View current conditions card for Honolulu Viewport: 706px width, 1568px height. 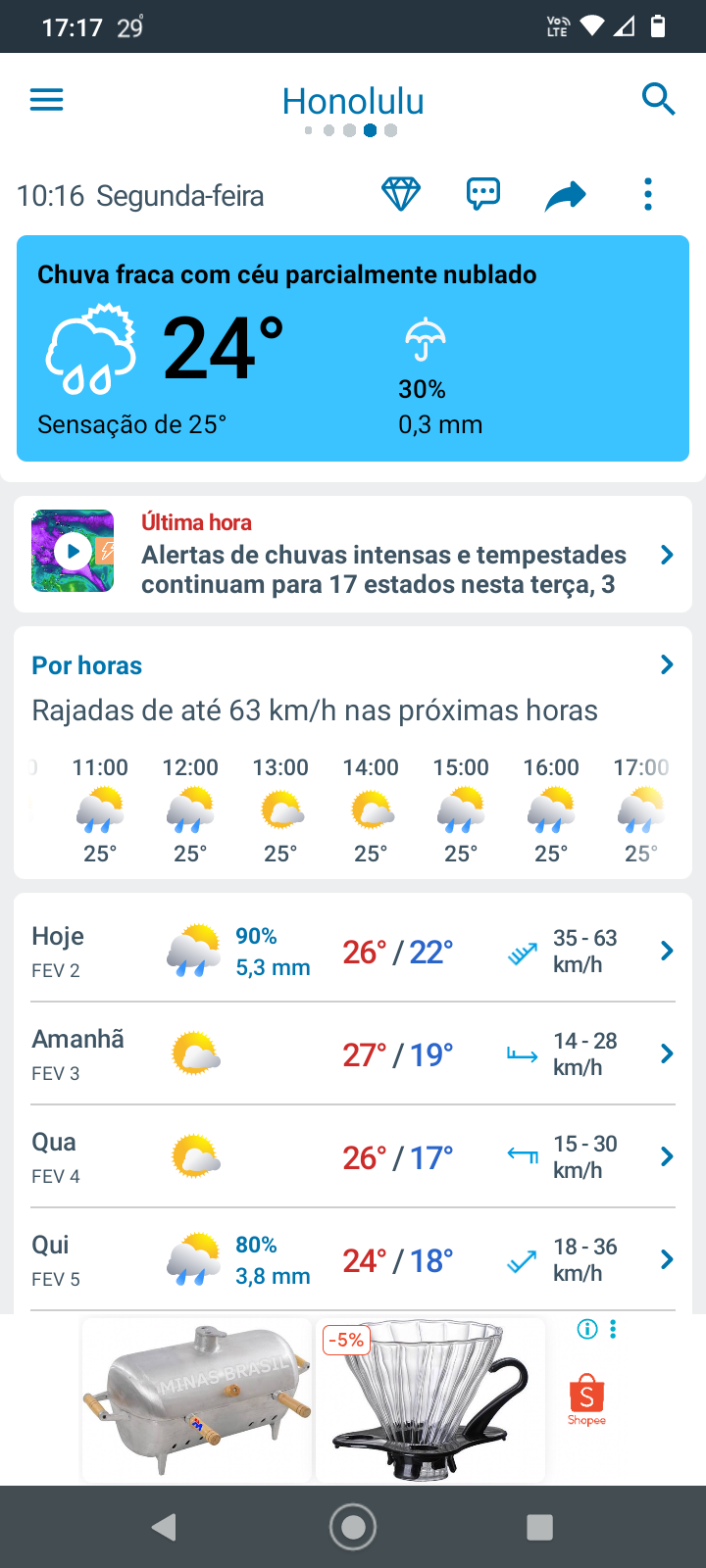coord(353,348)
